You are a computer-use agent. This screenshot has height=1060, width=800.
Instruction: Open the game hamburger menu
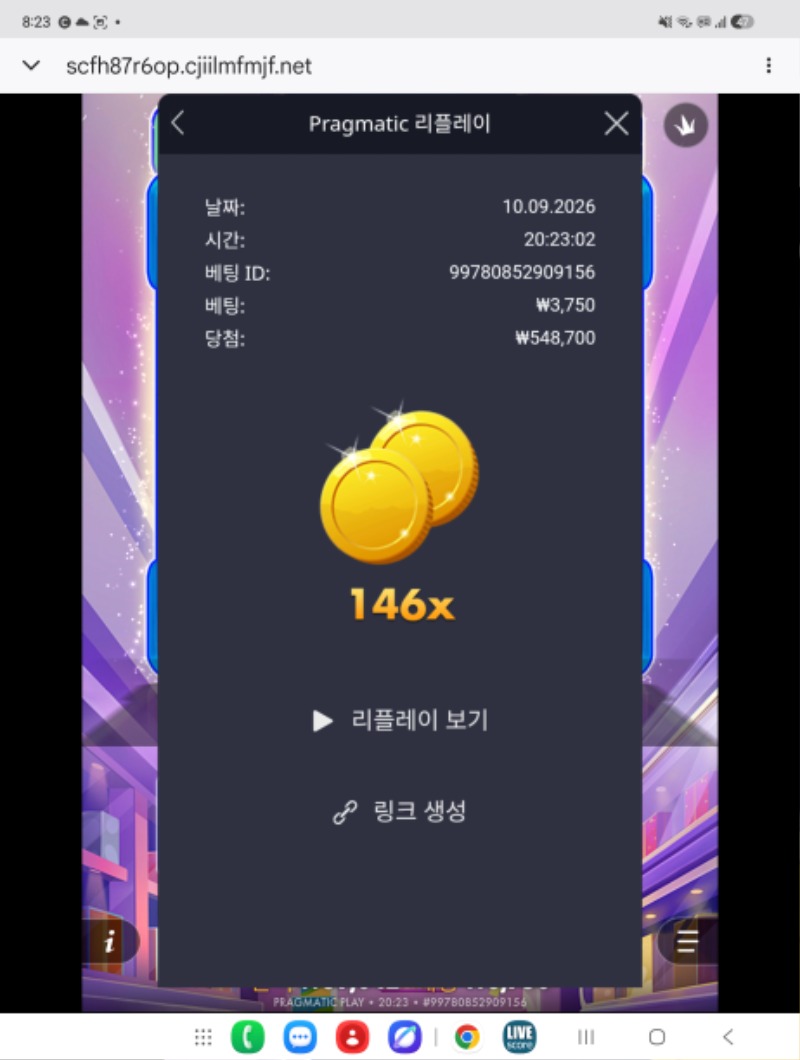click(687, 940)
